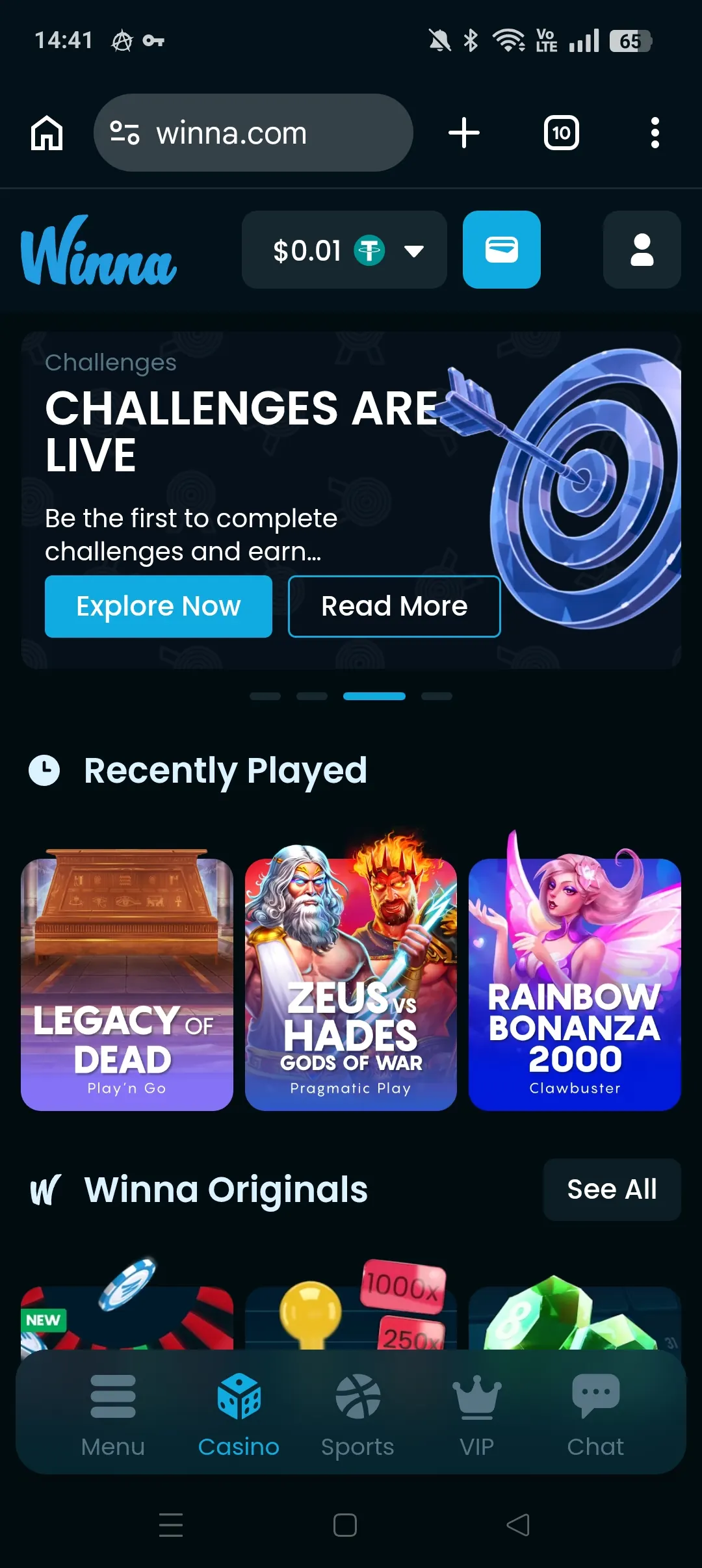The width and height of the screenshot is (702, 1568).
Task: Select the Casino dice icon
Action: coord(239,1395)
